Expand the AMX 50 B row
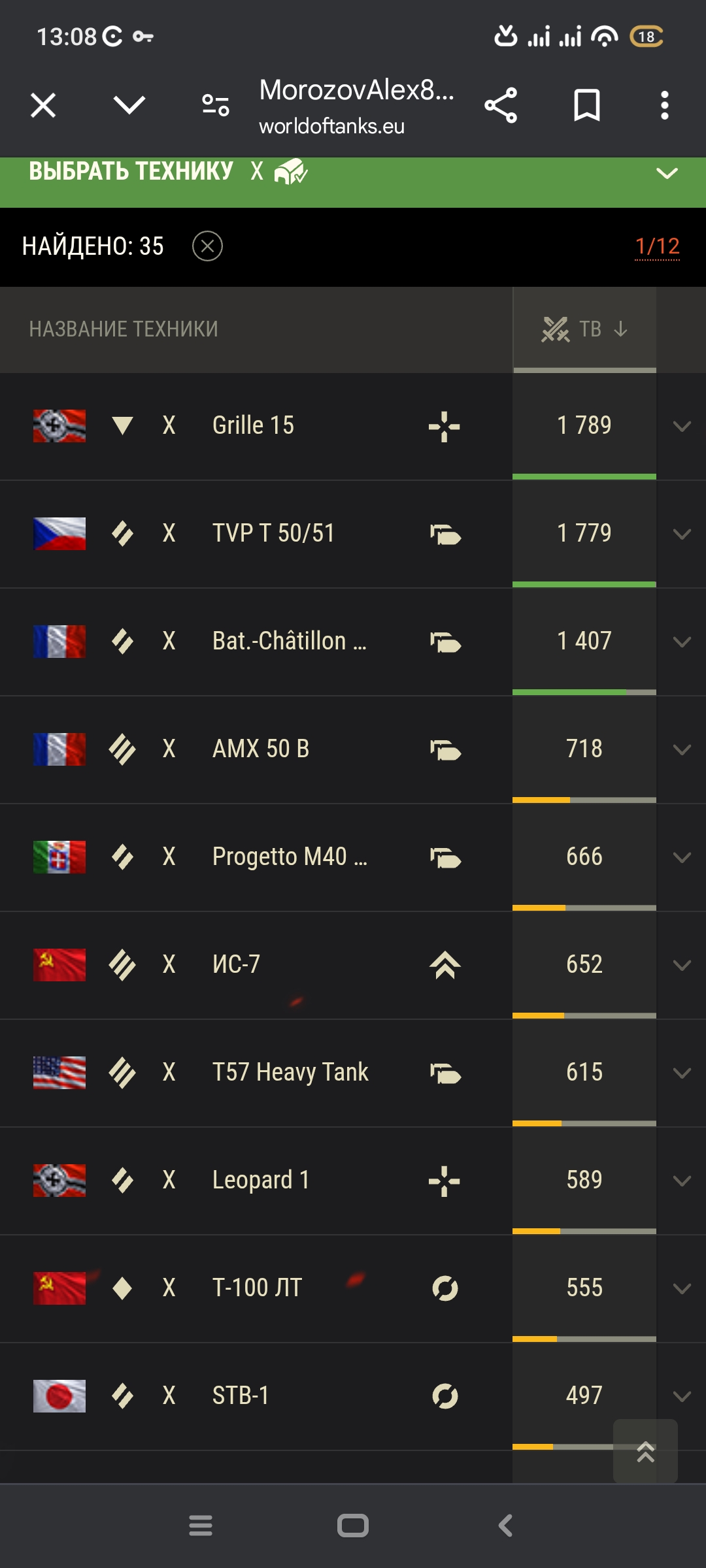This screenshot has width=706, height=1568. pos(682,750)
